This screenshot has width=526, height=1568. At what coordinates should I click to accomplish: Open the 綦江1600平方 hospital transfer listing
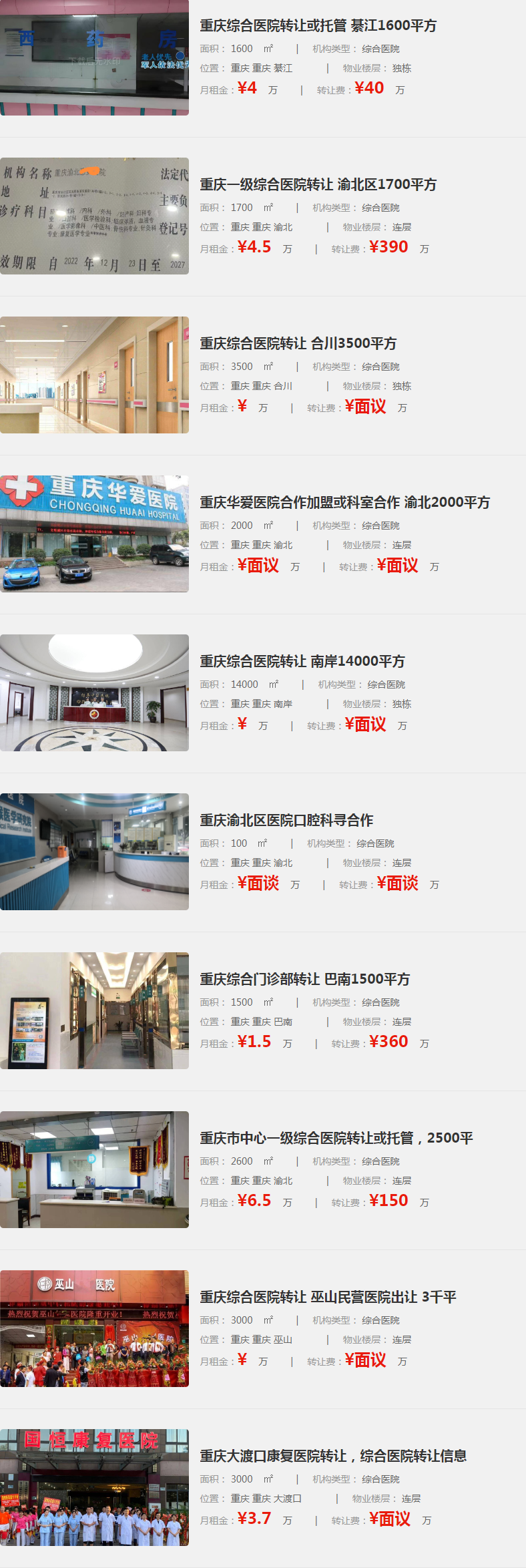point(318,25)
